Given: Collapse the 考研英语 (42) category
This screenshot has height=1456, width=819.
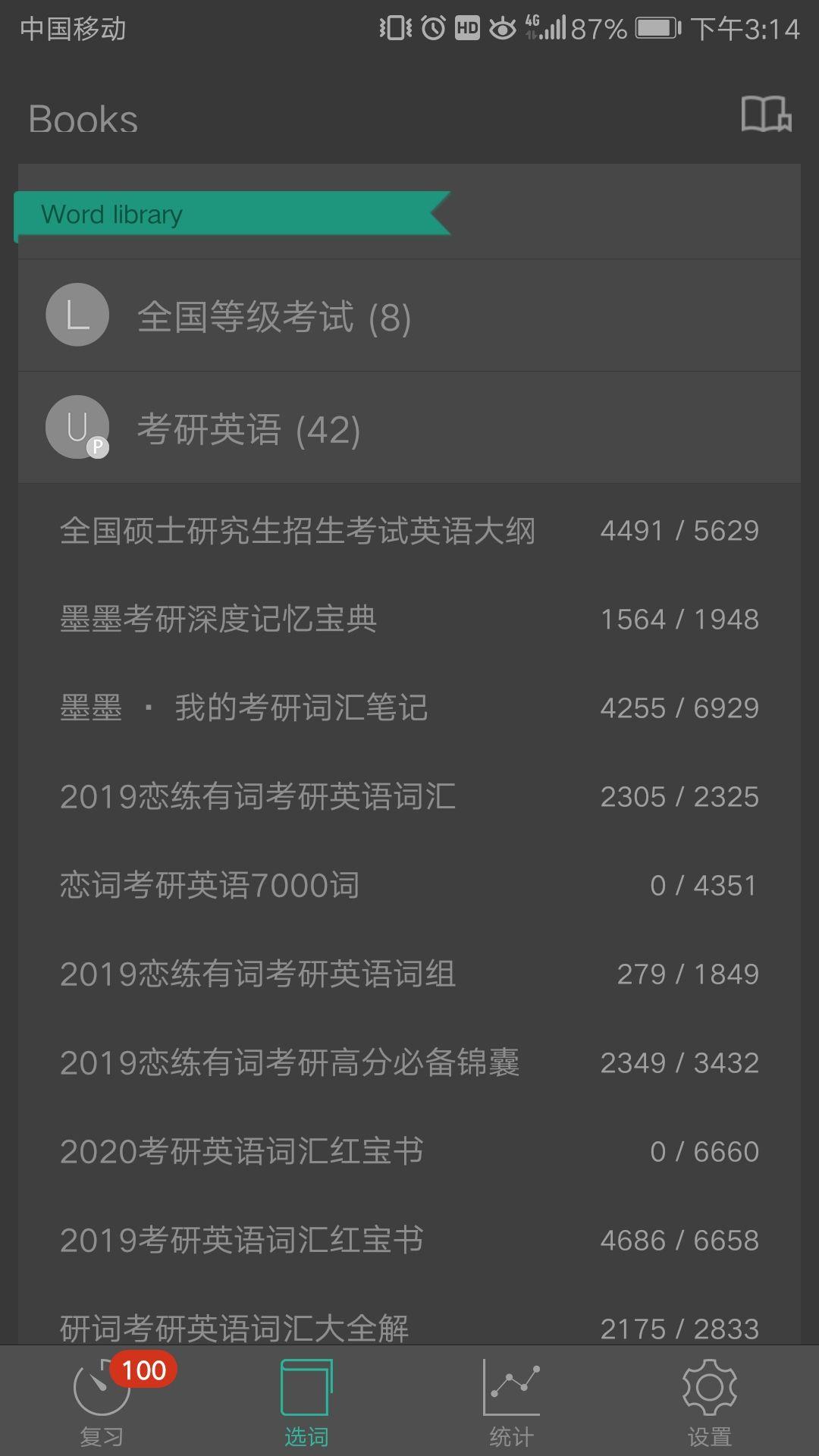Looking at the screenshot, I should pos(409,428).
